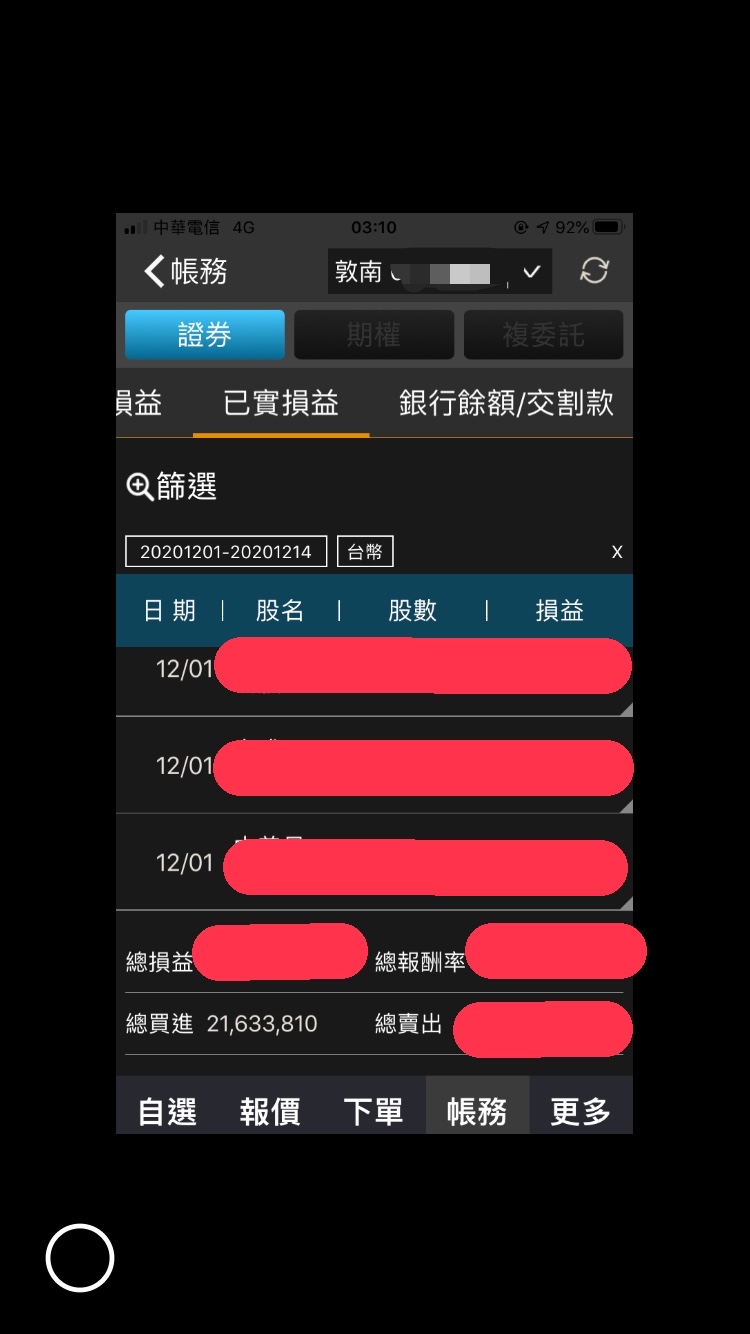The height and width of the screenshot is (1334, 750).
Task: Go to the 自選 watchlist tab
Action: click(167, 1111)
